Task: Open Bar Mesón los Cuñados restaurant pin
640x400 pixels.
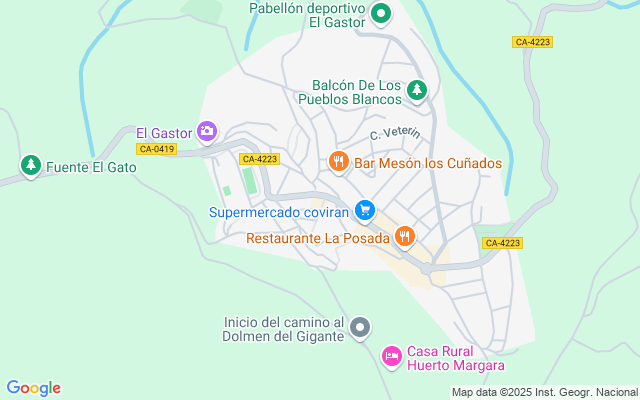Action: (x=339, y=162)
